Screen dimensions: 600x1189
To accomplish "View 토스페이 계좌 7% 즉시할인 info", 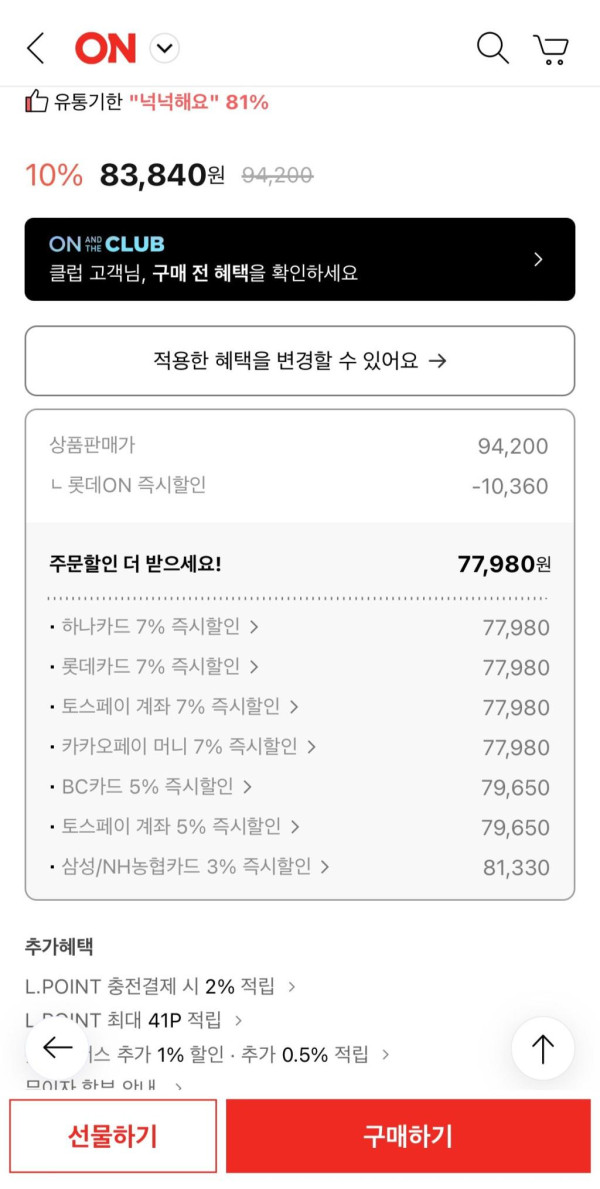I will [x=175, y=707].
